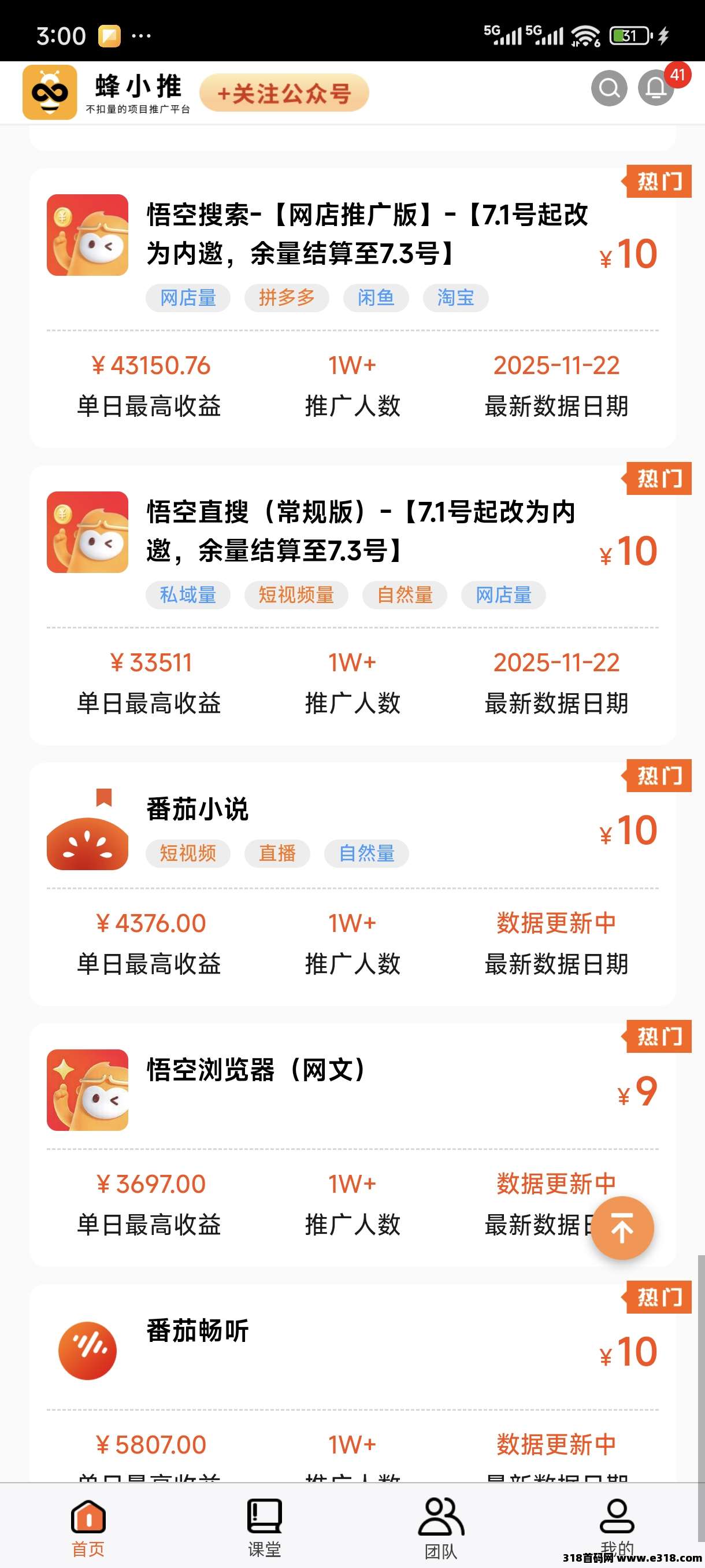This screenshot has width=705, height=1568.
Task: Open the search icon in header
Action: [609, 89]
